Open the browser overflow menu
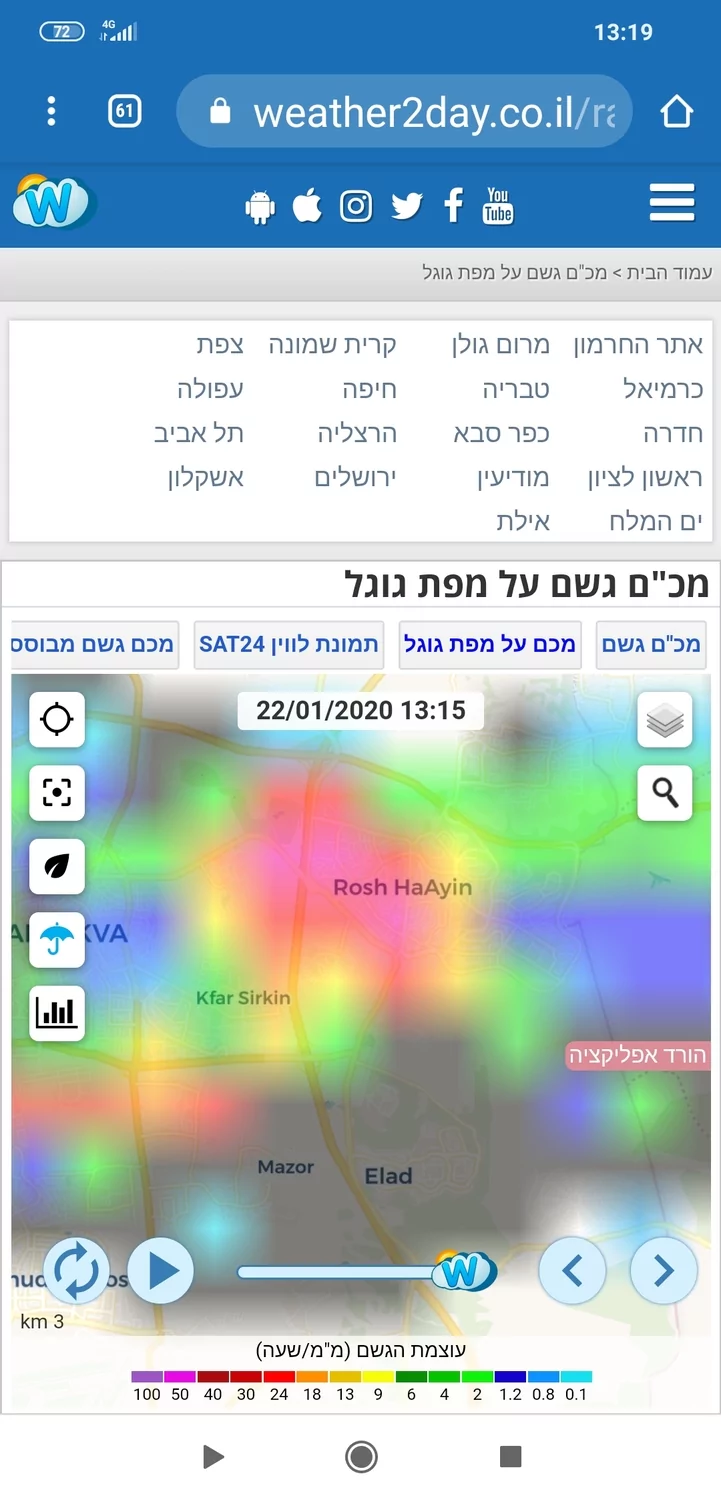The height and width of the screenshot is (1500, 721). [x=52, y=111]
